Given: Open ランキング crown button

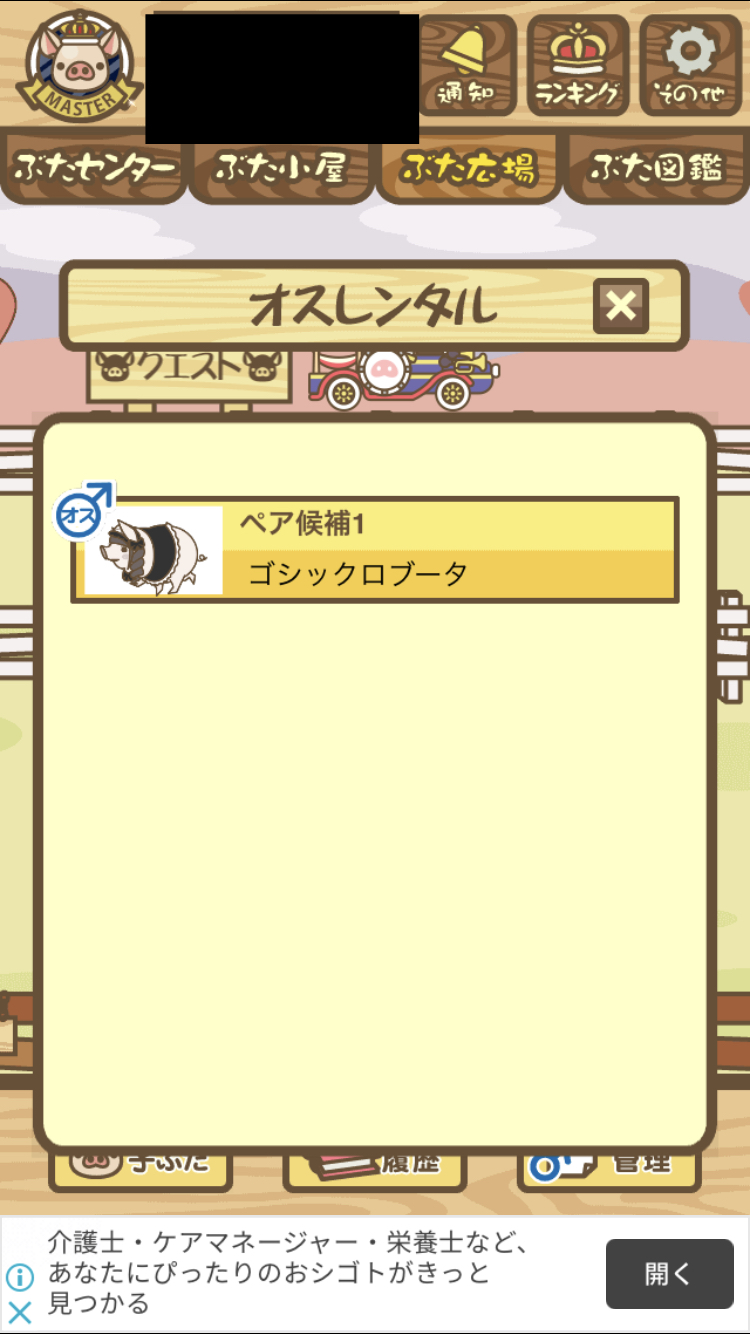Looking at the screenshot, I should (x=578, y=65).
